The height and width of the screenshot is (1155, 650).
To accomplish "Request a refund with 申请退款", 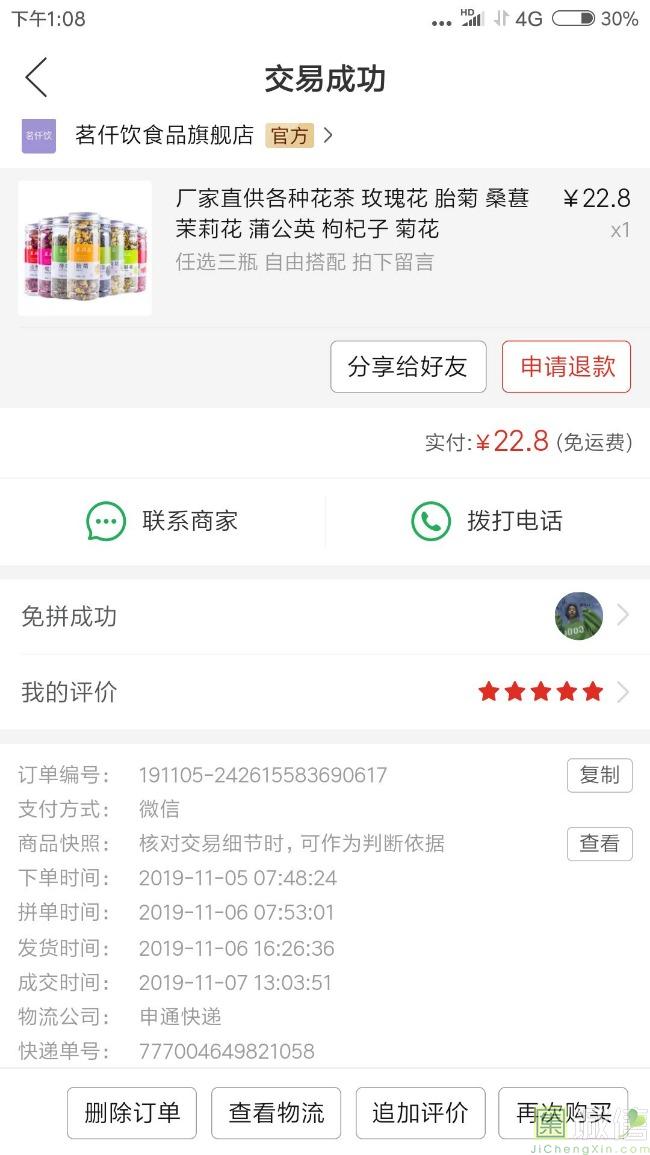I will coord(567,367).
